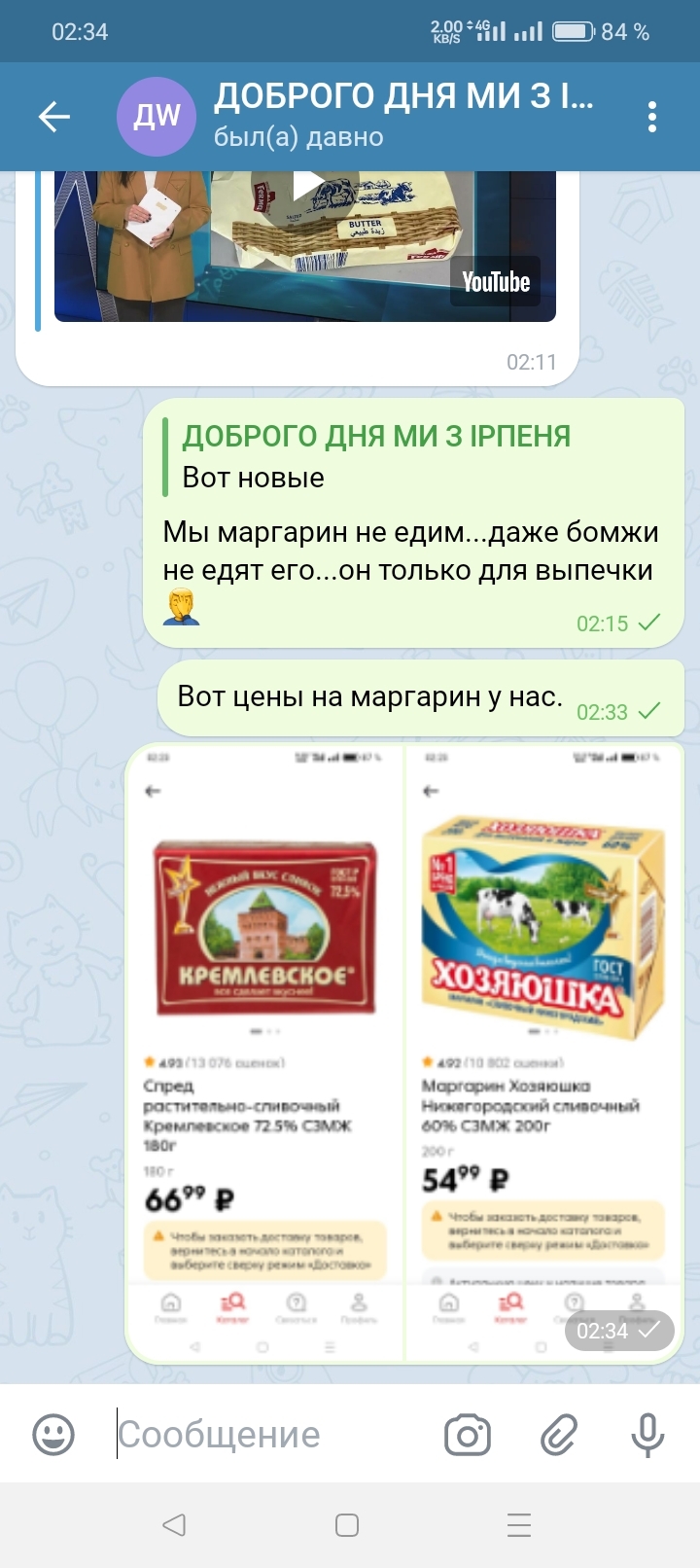Open the camera to take a photo
Screen dimensions: 700x1568
468,1434
